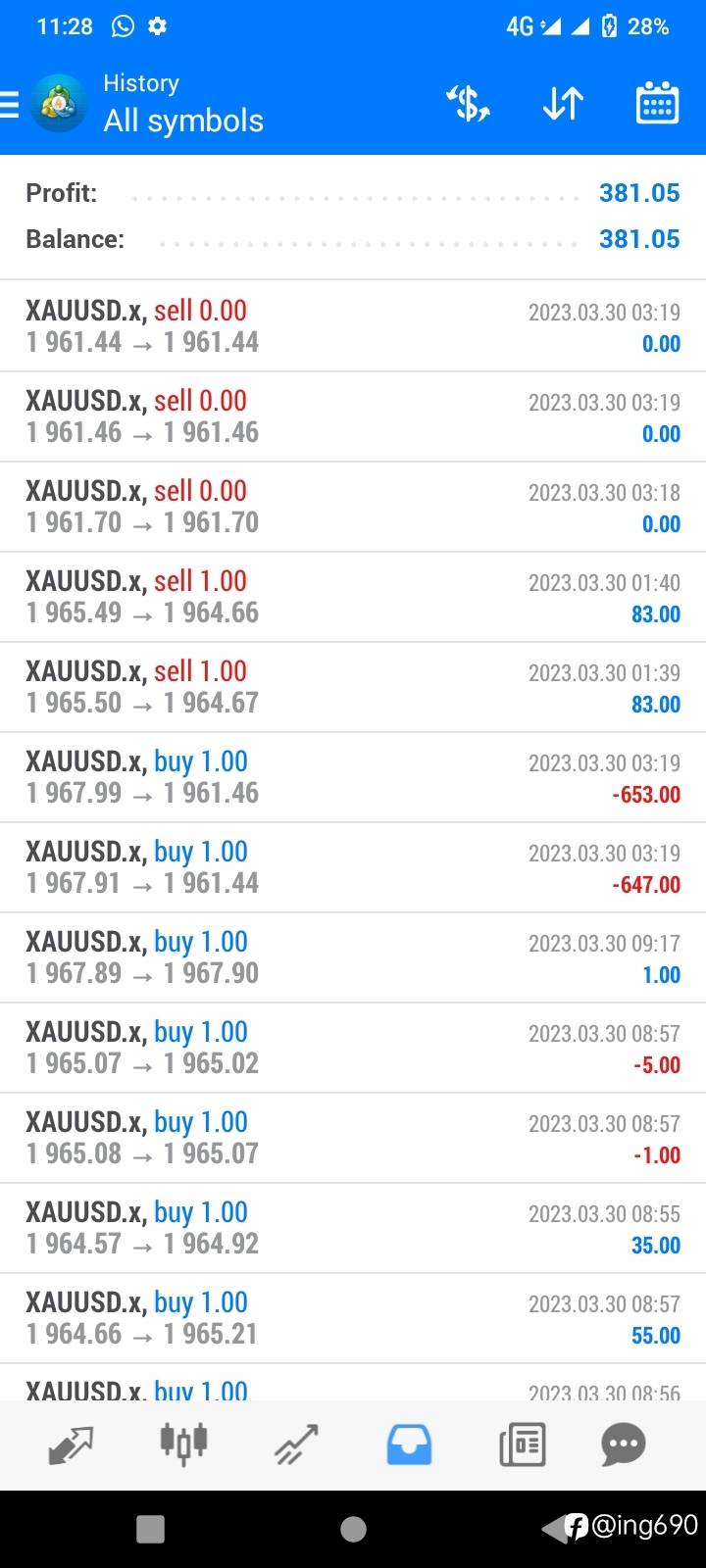Open the sell trade closed at 1 964.66
706x1568 pixels.
point(353,597)
